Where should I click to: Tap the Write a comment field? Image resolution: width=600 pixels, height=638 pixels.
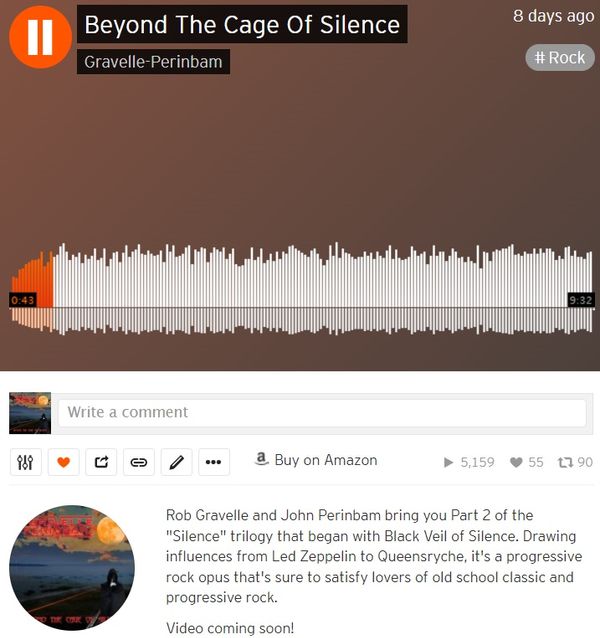click(321, 412)
